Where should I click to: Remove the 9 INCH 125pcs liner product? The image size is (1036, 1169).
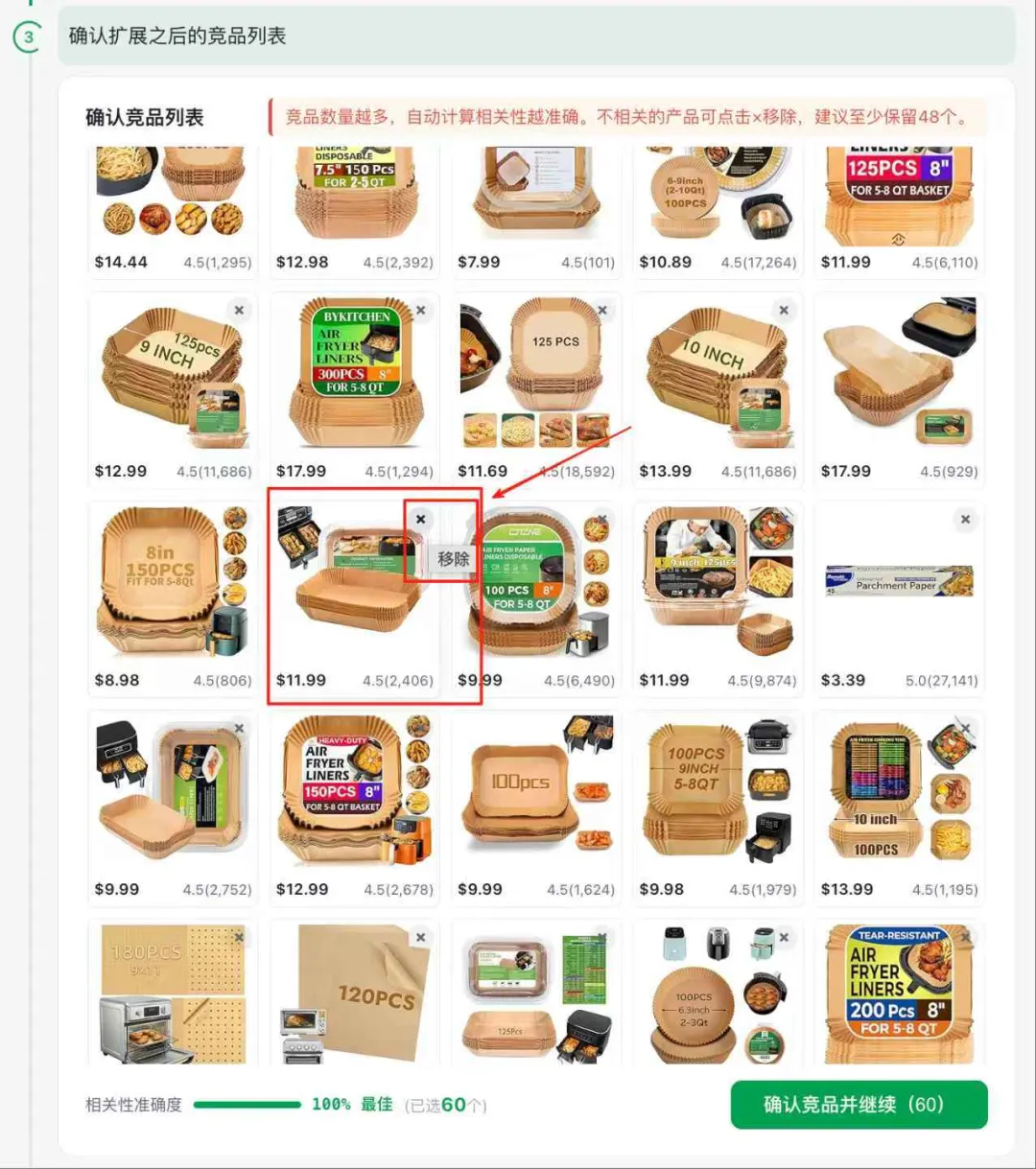239,310
